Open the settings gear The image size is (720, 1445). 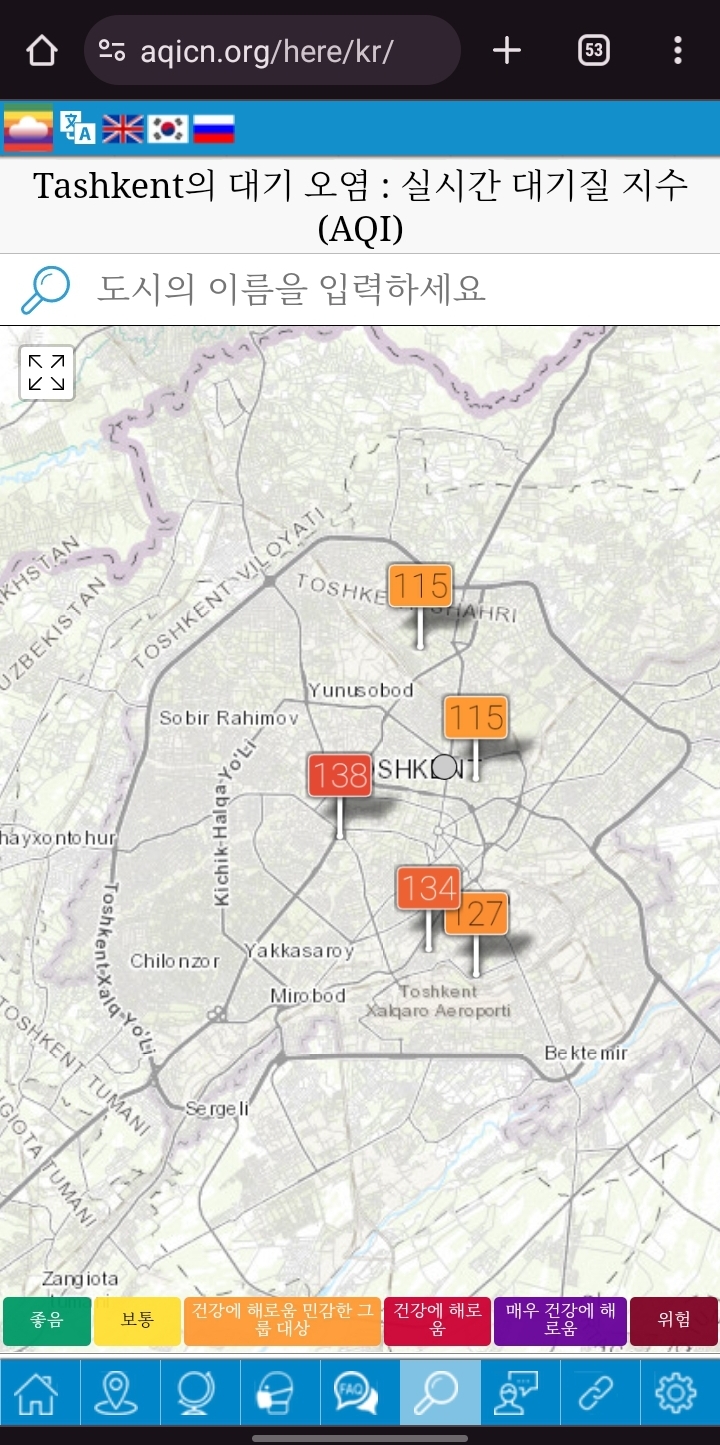coord(678,1392)
